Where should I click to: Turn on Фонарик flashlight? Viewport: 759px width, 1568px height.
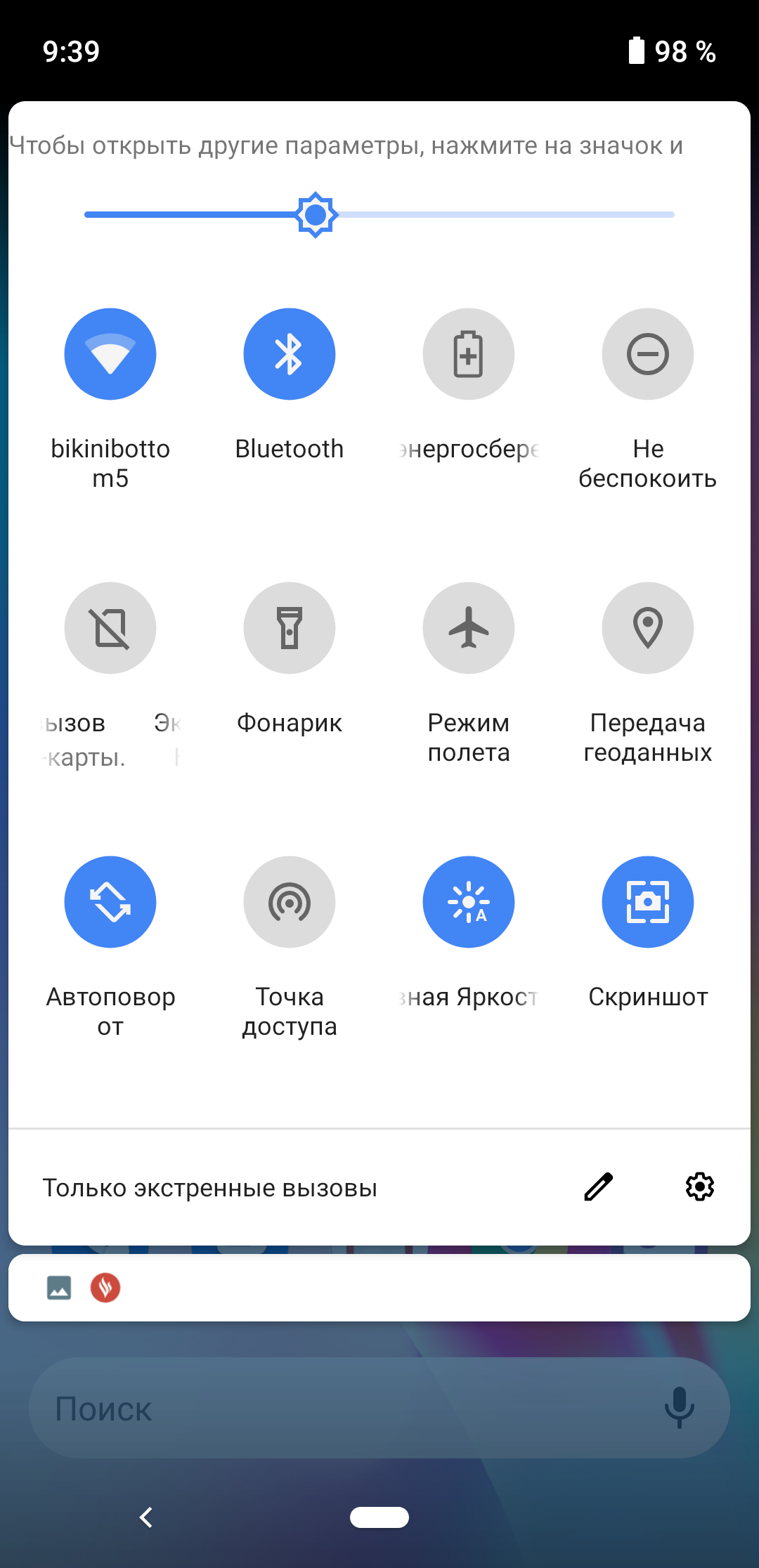pyautogui.click(x=290, y=628)
